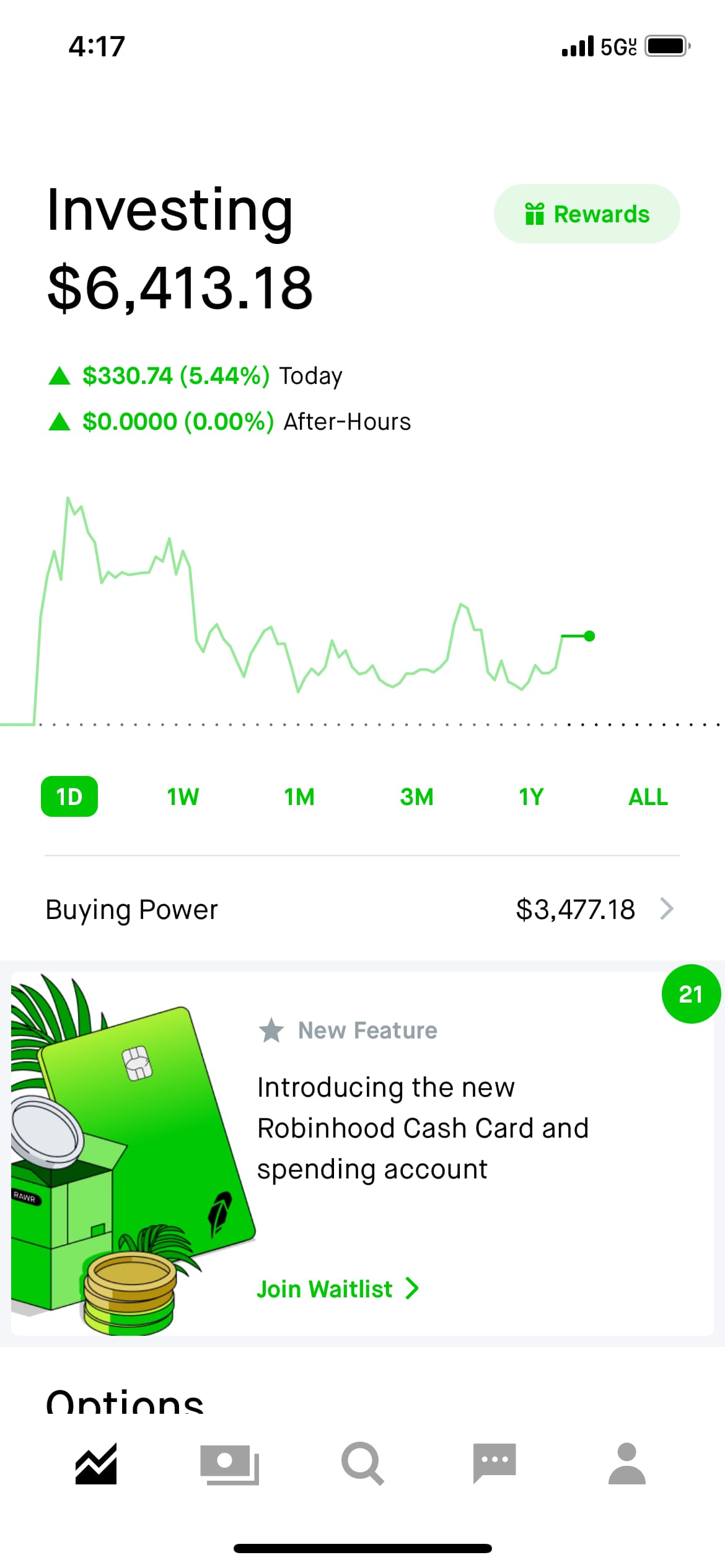Open the messages tab
This screenshot has height=1568, width=725.
tap(494, 1464)
